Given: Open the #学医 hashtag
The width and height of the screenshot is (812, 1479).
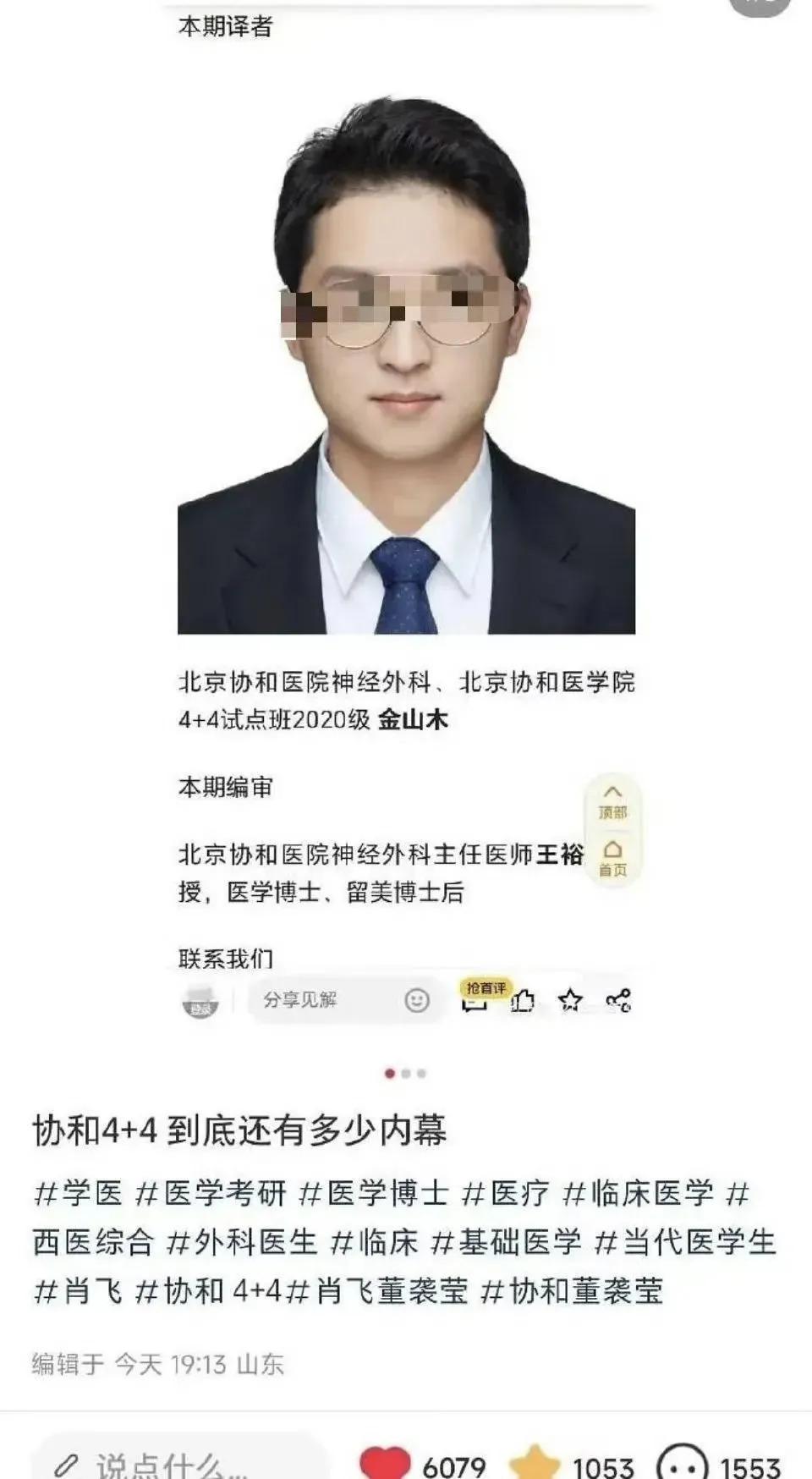Looking at the screenshot, I should coord(78,1194).
